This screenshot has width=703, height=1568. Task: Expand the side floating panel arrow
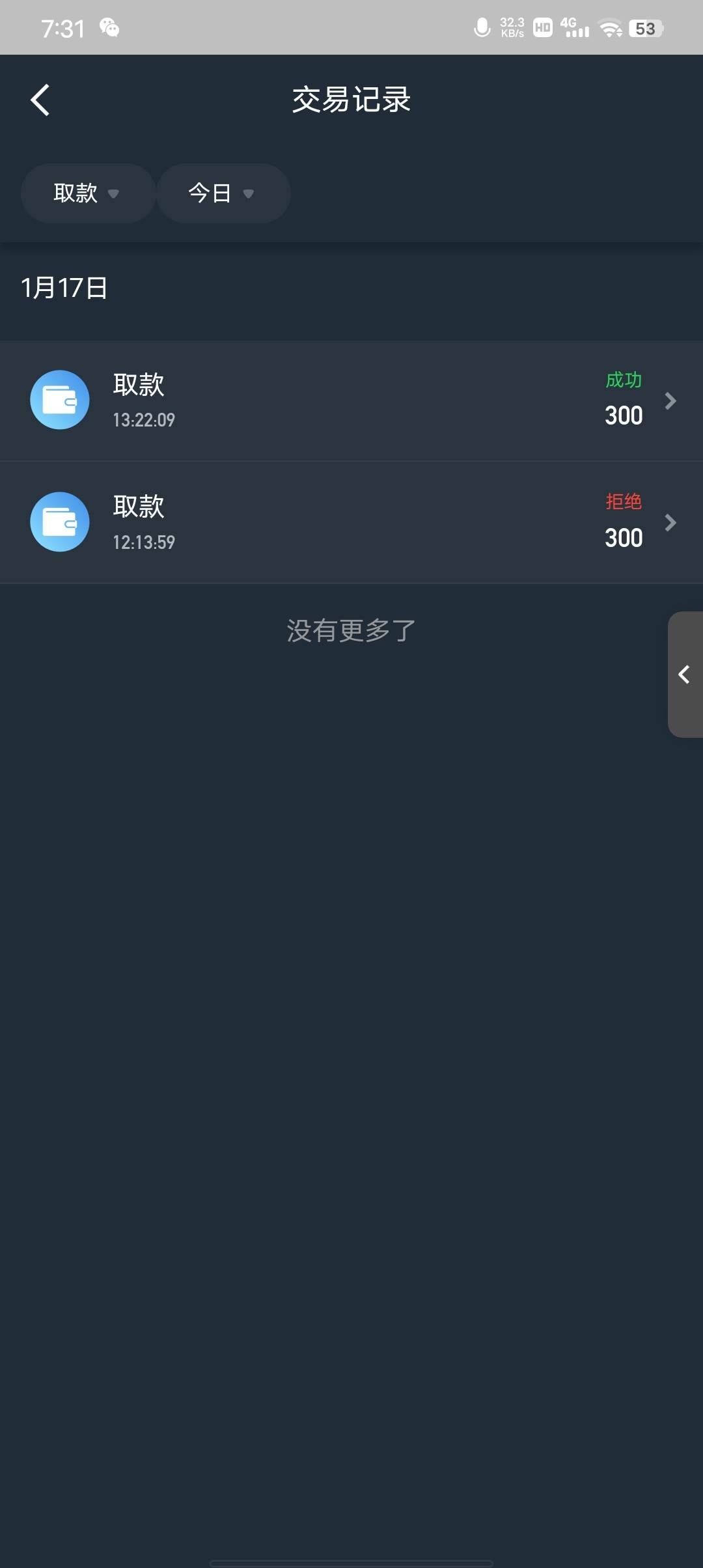[x=684, y=675]
